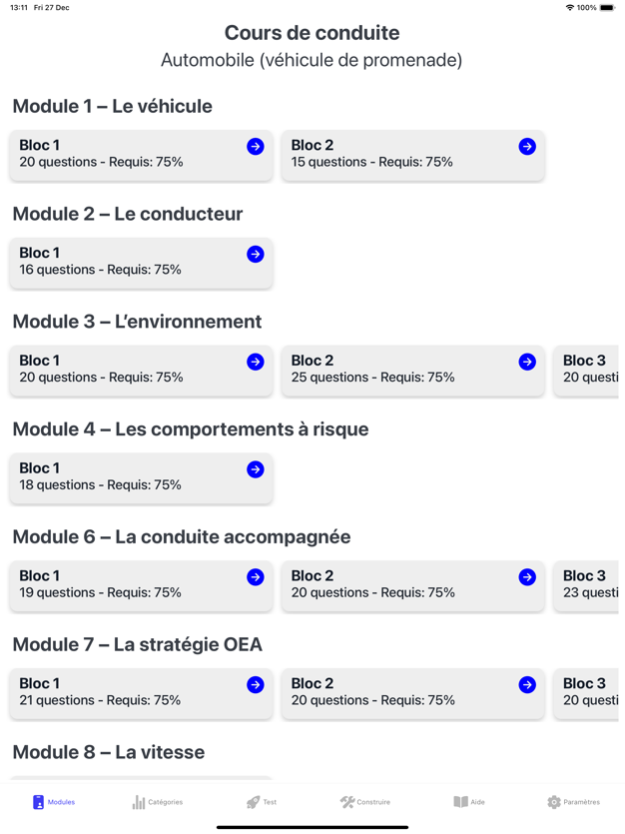The height and width of the screenshot is (834, 625).
Task: Open Bloc 1 of Module 6 – Conduite accompagnée
Action: click(x=140, y=585)
